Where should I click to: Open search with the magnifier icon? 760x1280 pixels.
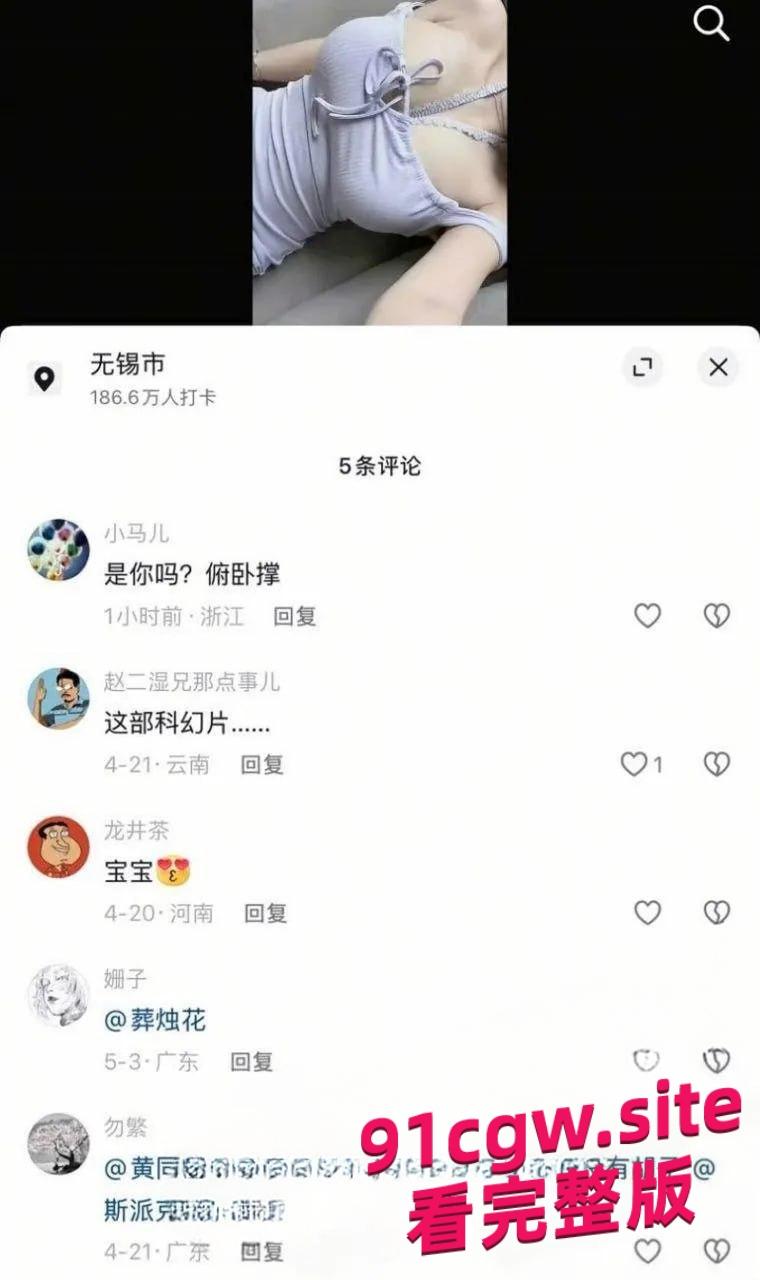pyautogui.click(x=712, y=24)
